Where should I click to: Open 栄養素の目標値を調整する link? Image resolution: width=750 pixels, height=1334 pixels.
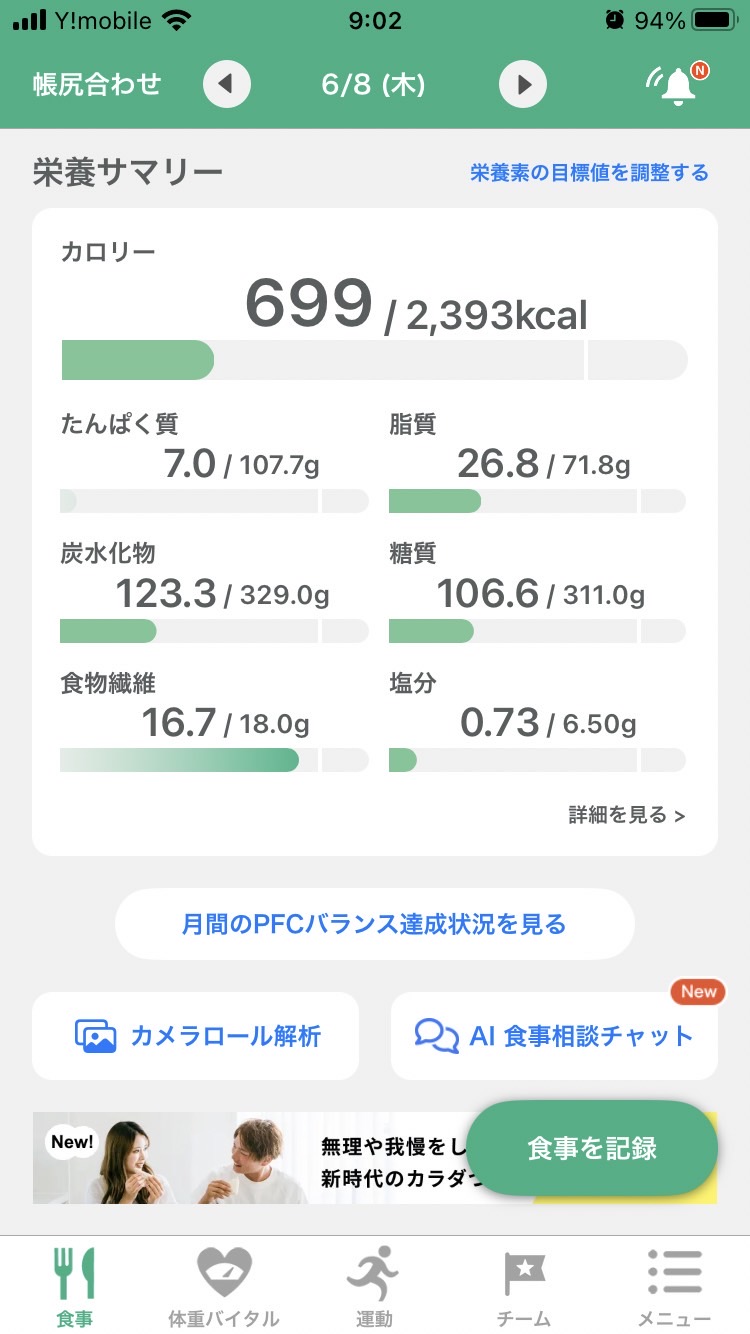pyautogui.click(x=589, y=173)
